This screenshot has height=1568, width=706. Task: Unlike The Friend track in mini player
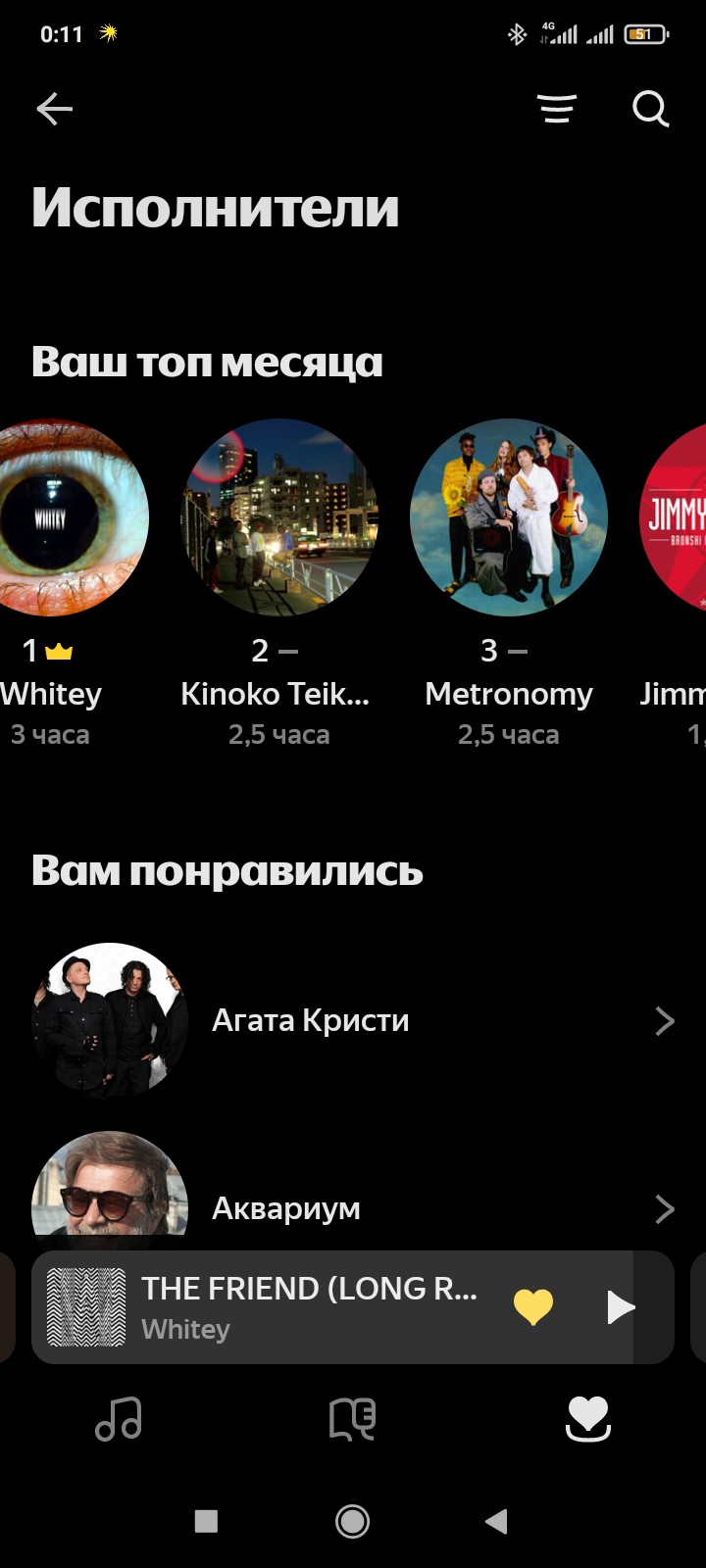[x=533, y=1306]
